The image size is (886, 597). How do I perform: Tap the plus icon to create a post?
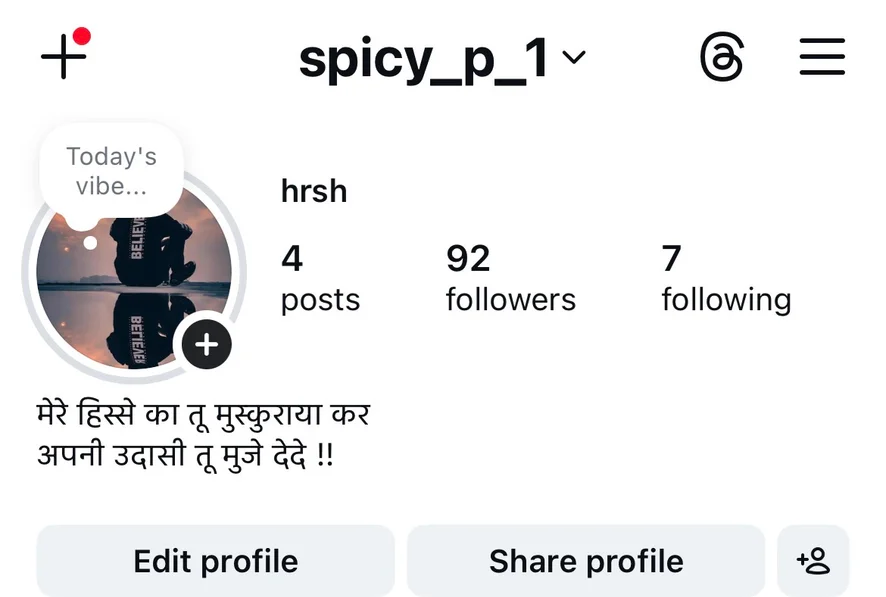[63, 57]
